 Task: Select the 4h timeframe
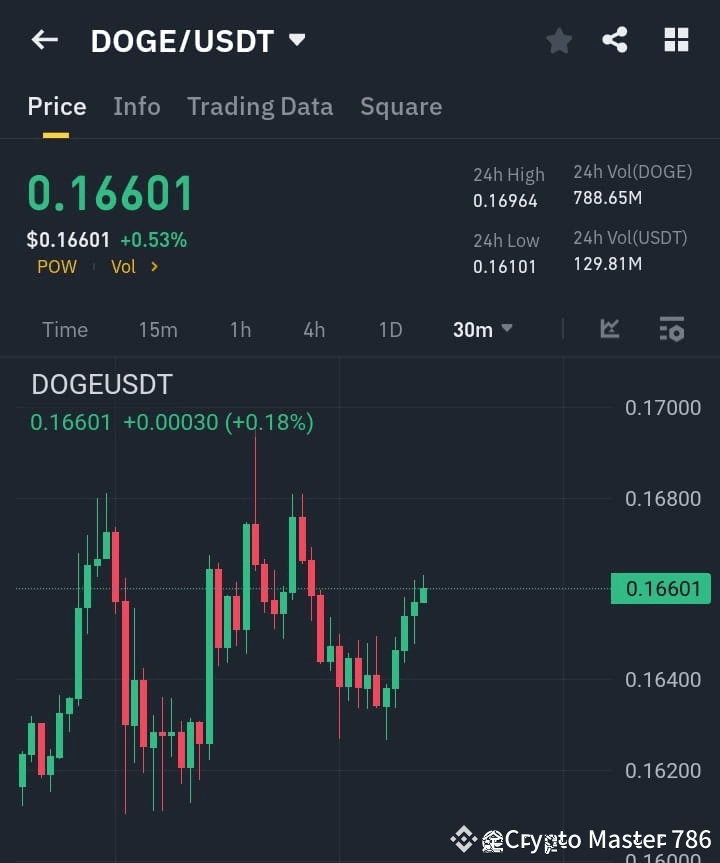click(x=313, y=329)
